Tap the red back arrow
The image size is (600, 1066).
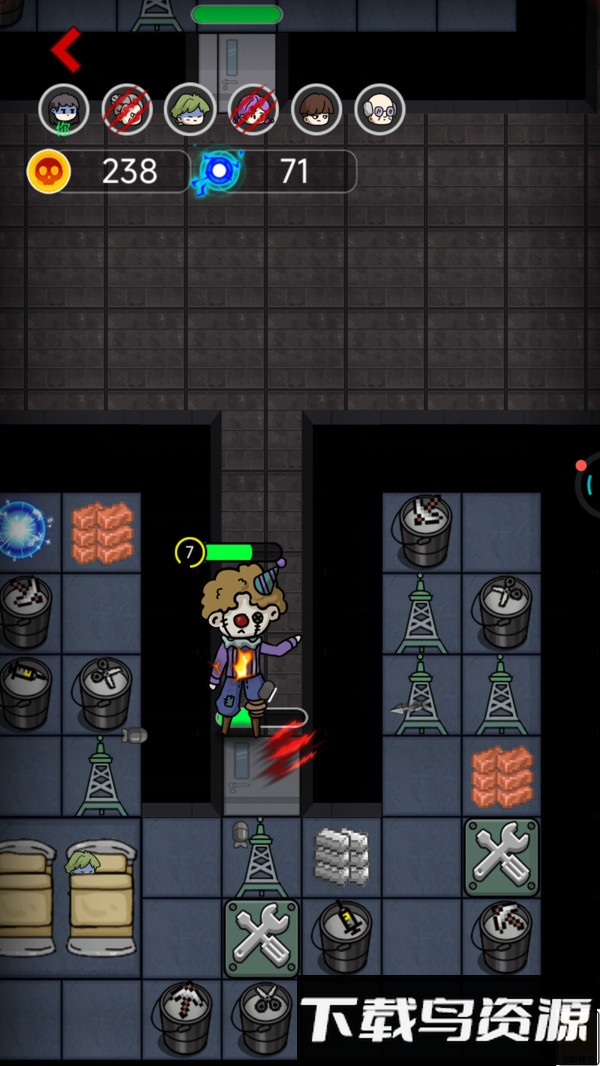click(x=67, y=50)
